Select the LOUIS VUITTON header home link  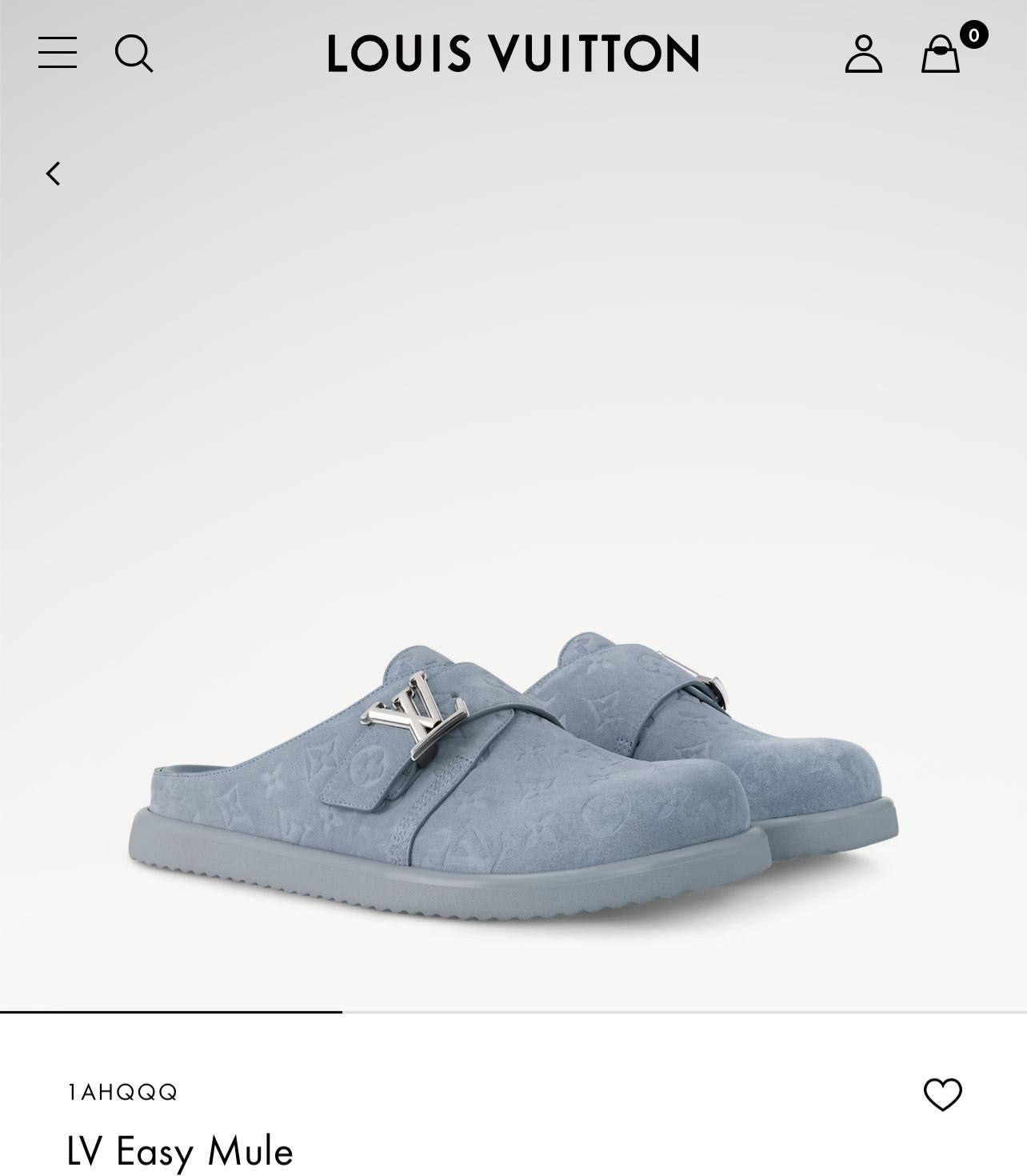[x=512, y=54]
